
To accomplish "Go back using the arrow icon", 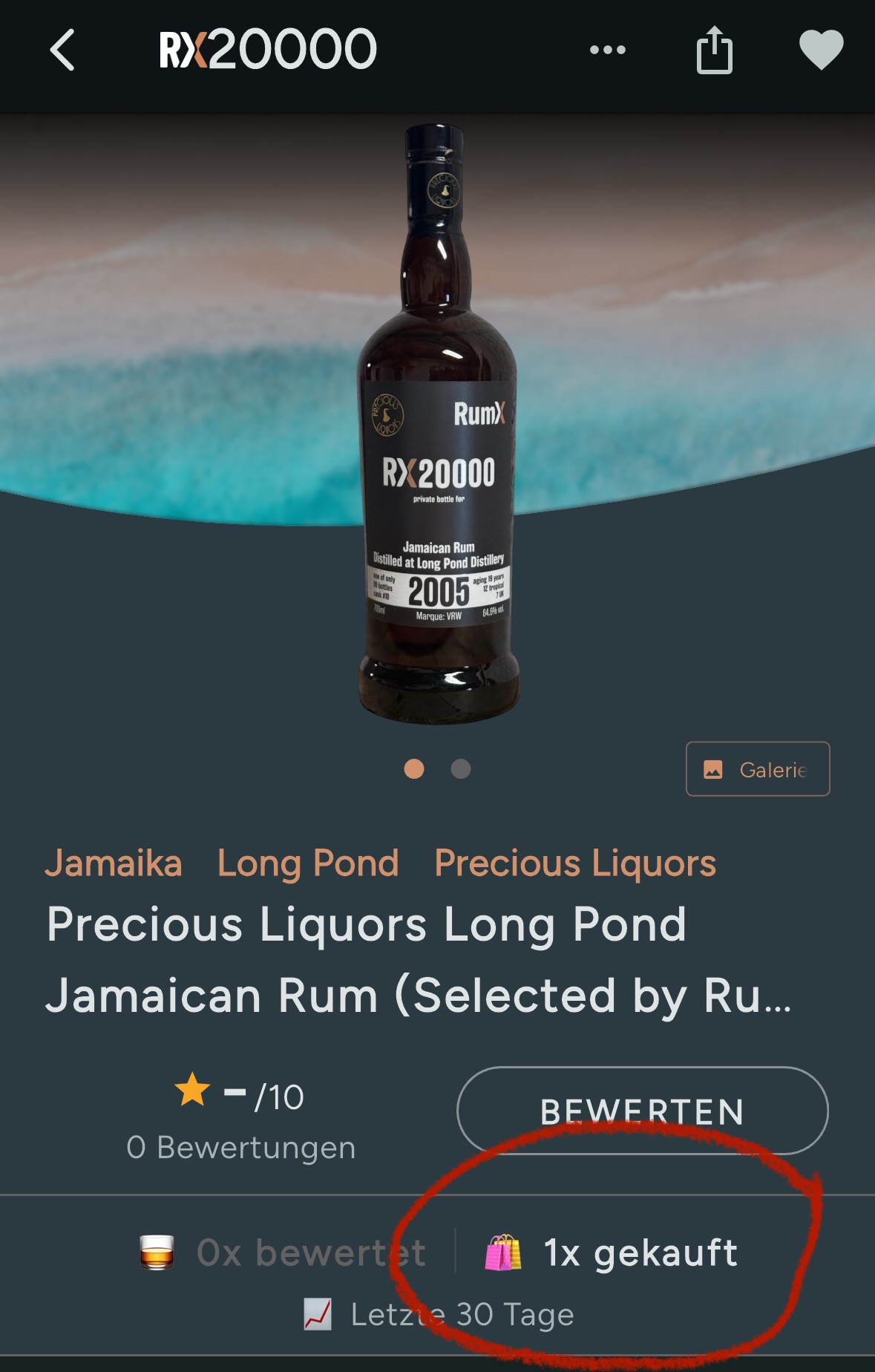I will (62, 50).
